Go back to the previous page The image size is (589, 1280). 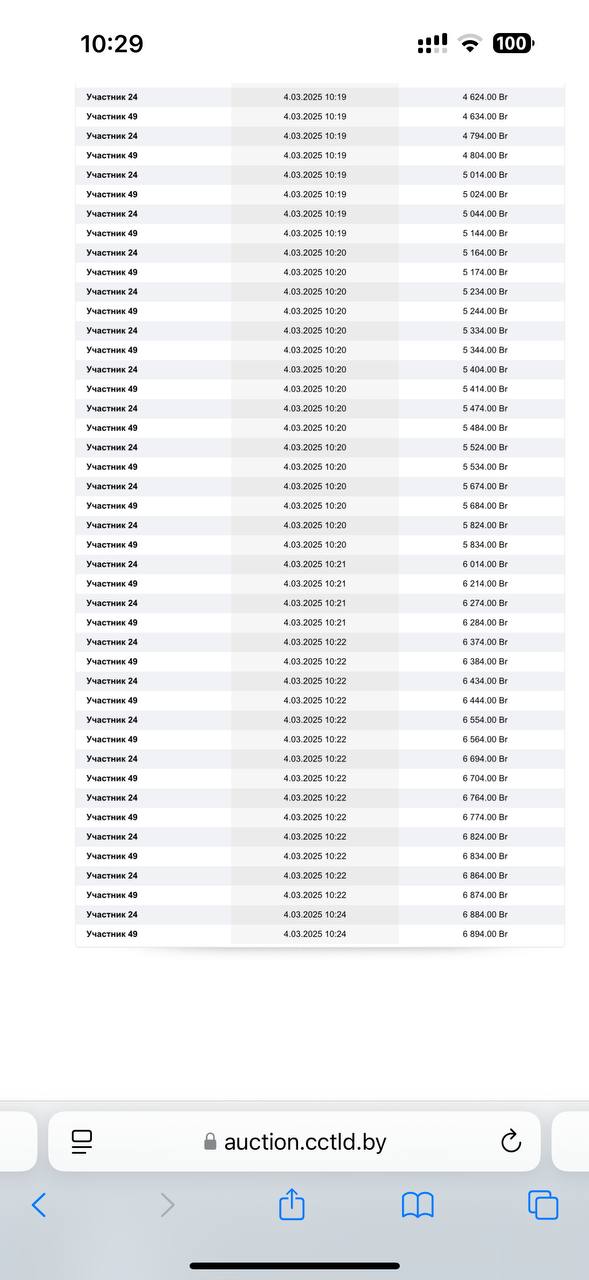[39, 1205]
